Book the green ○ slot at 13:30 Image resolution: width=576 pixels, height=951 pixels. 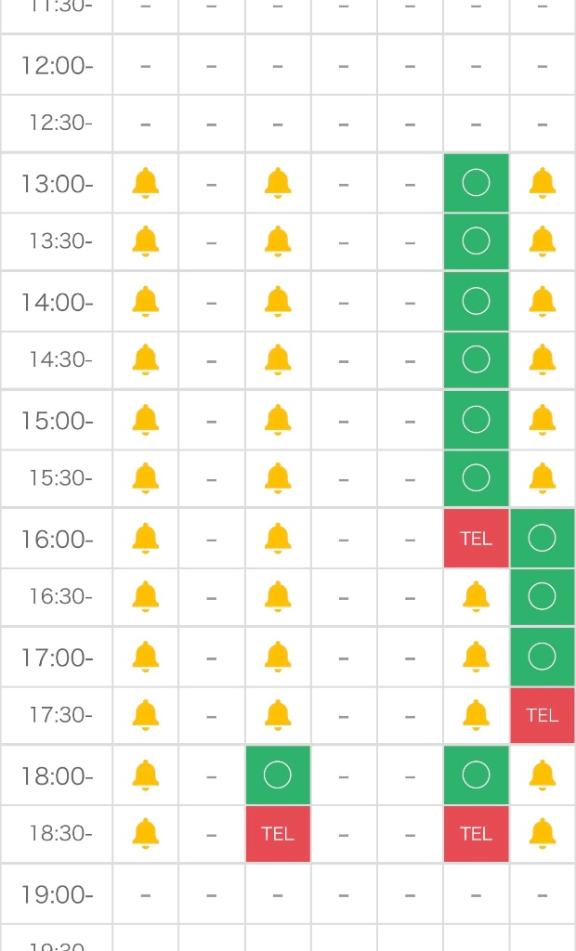point(476,241)
